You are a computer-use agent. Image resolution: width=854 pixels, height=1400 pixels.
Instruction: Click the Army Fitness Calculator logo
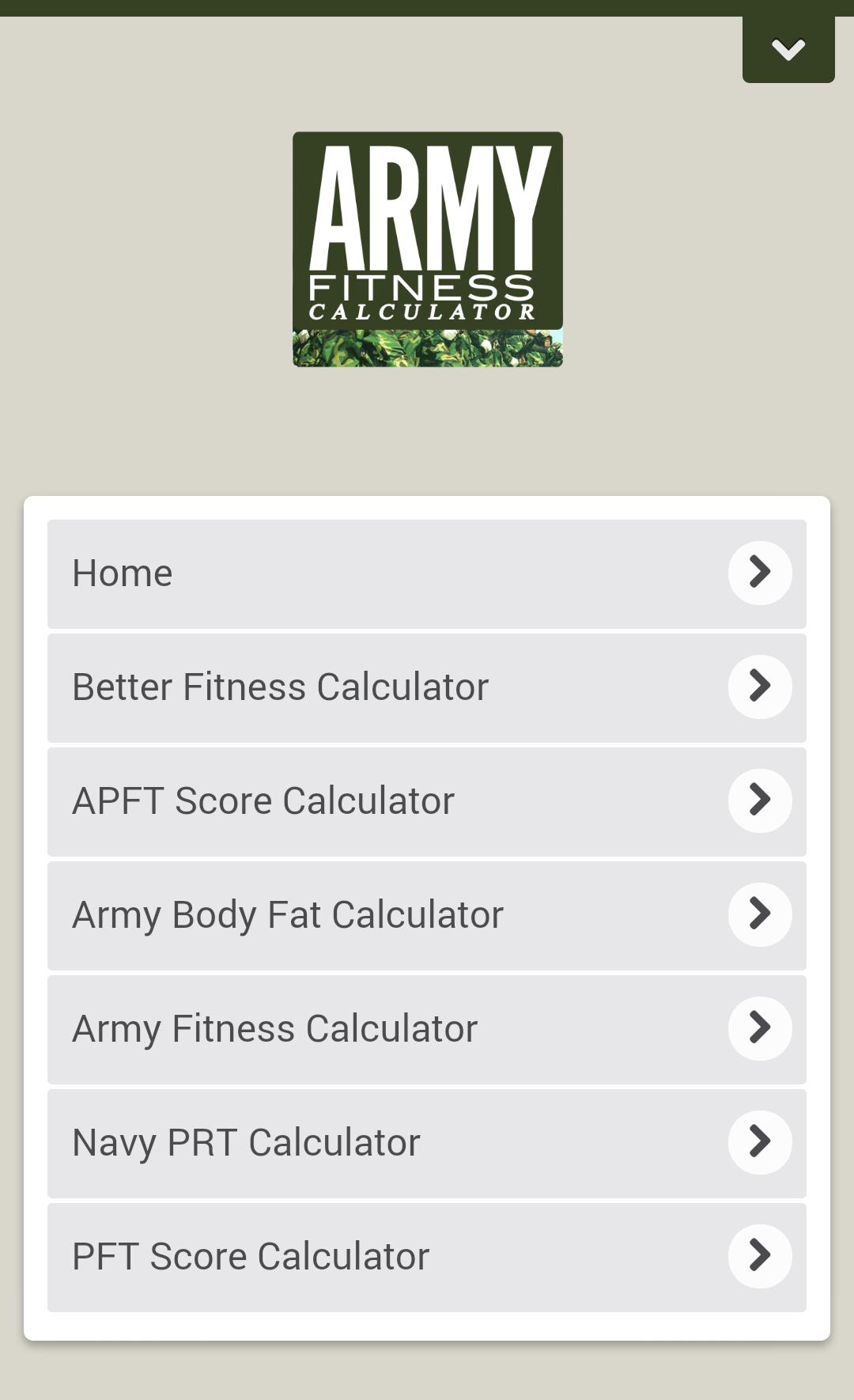tap(426, 229)
